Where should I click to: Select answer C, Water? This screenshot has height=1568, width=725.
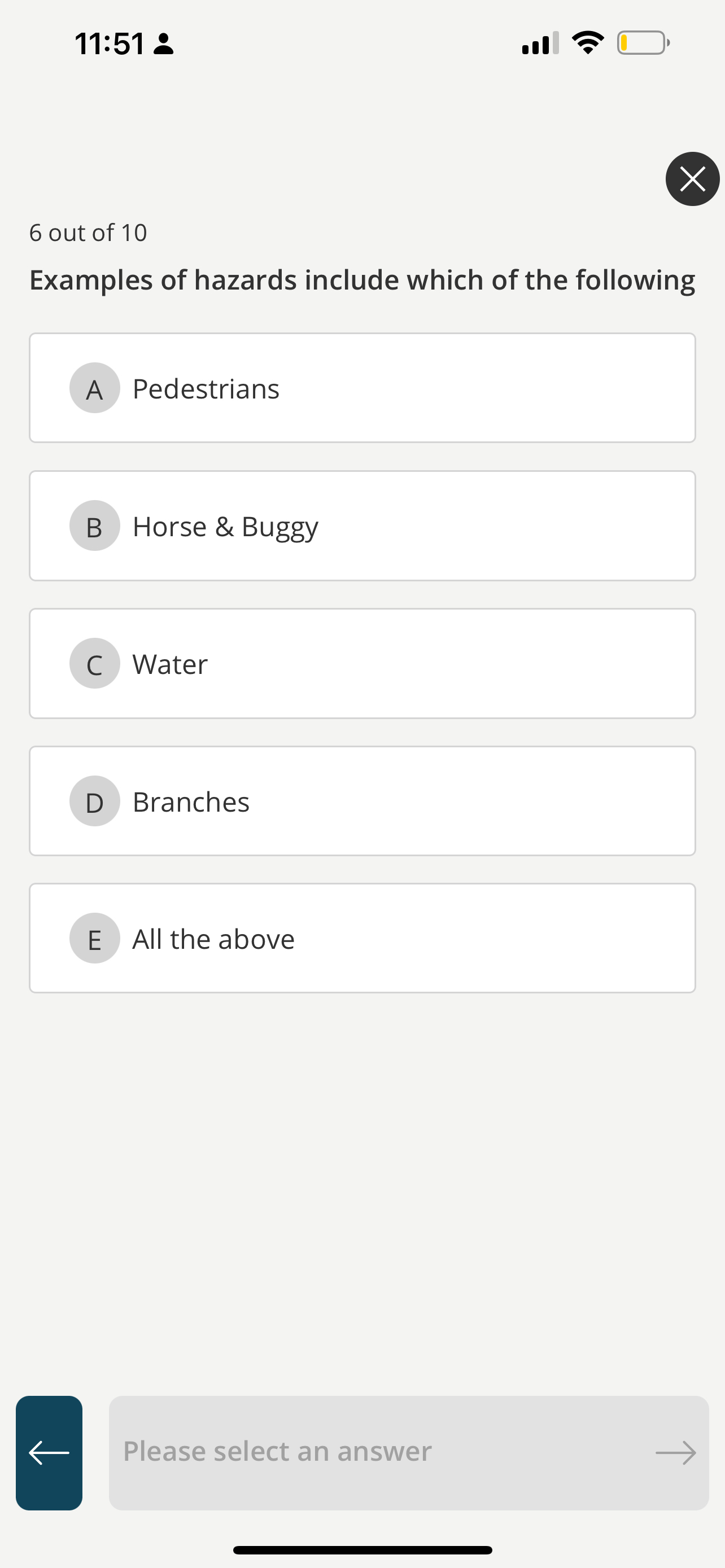[x=362, y=663]
